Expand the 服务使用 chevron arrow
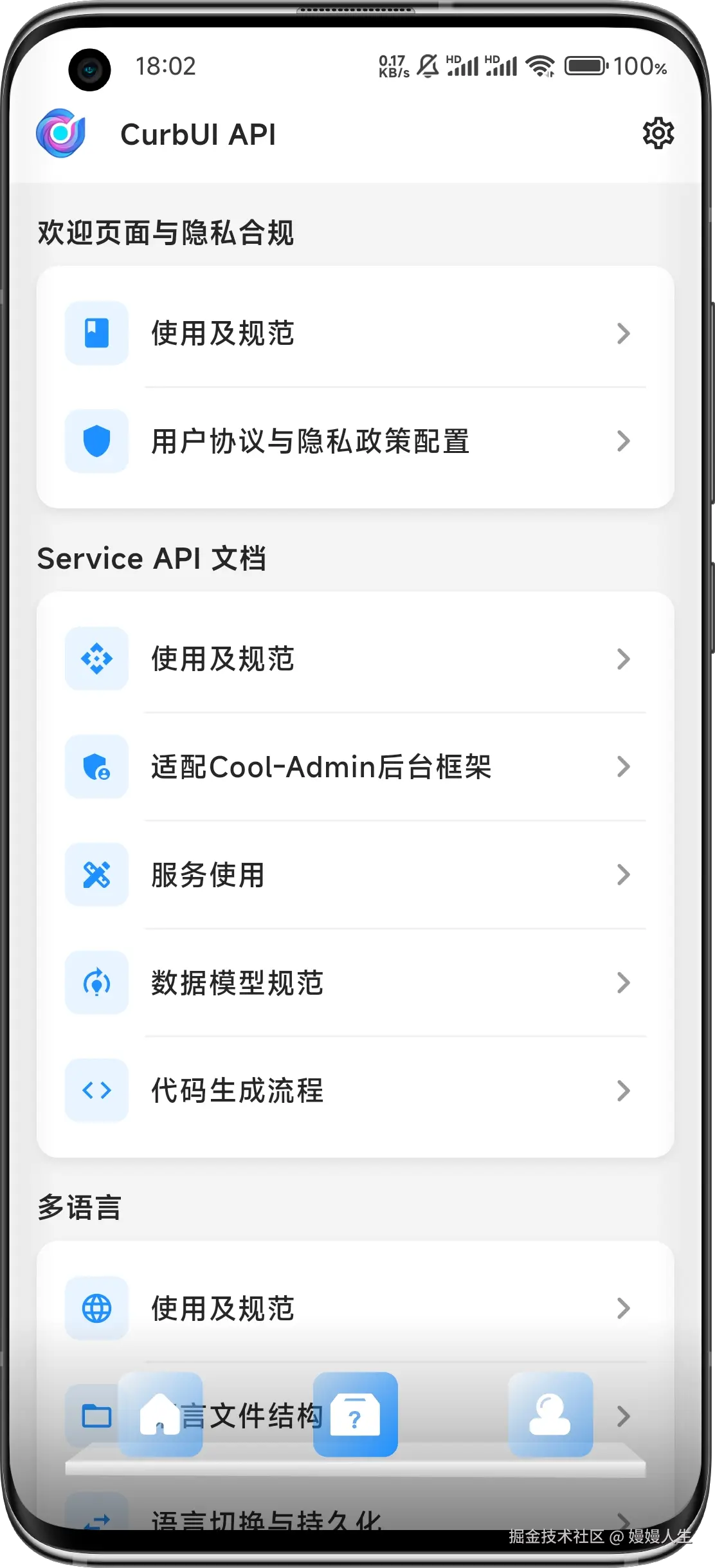 coord(622,874)
